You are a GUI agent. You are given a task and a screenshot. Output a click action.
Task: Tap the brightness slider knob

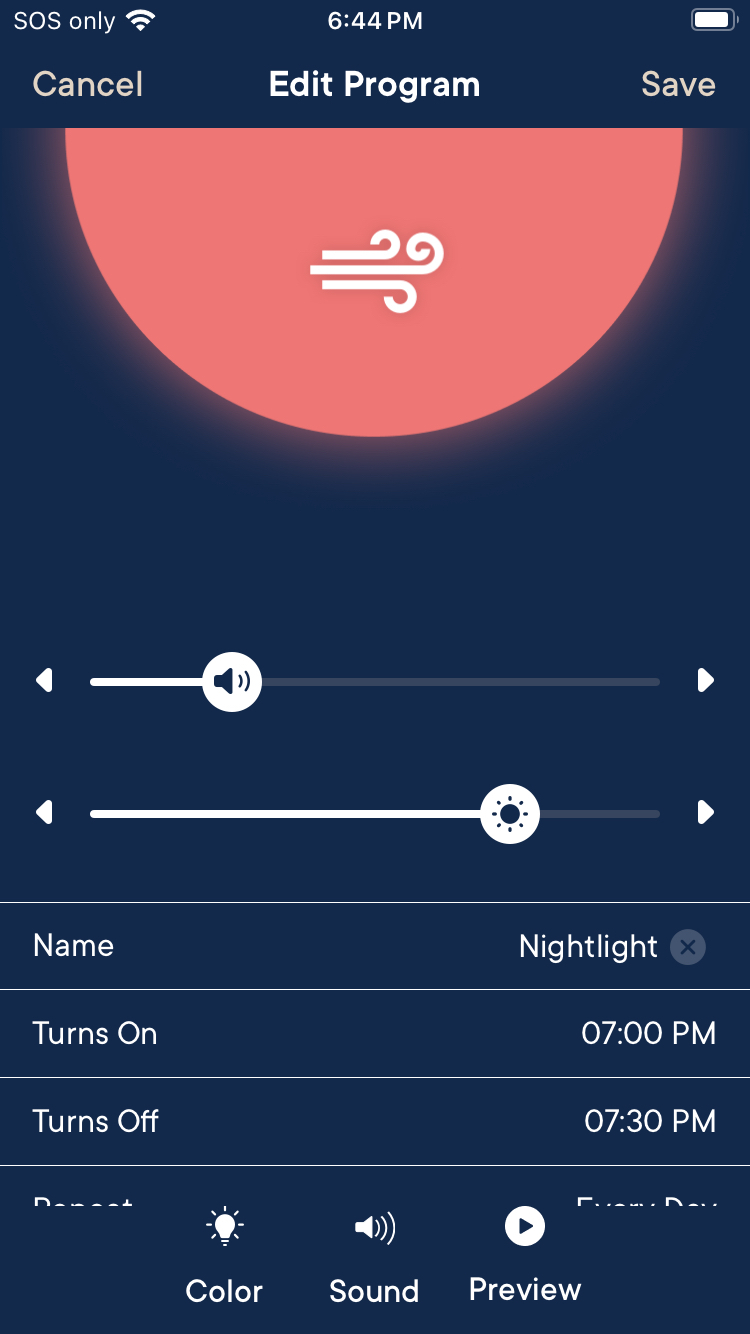[510, 814]
